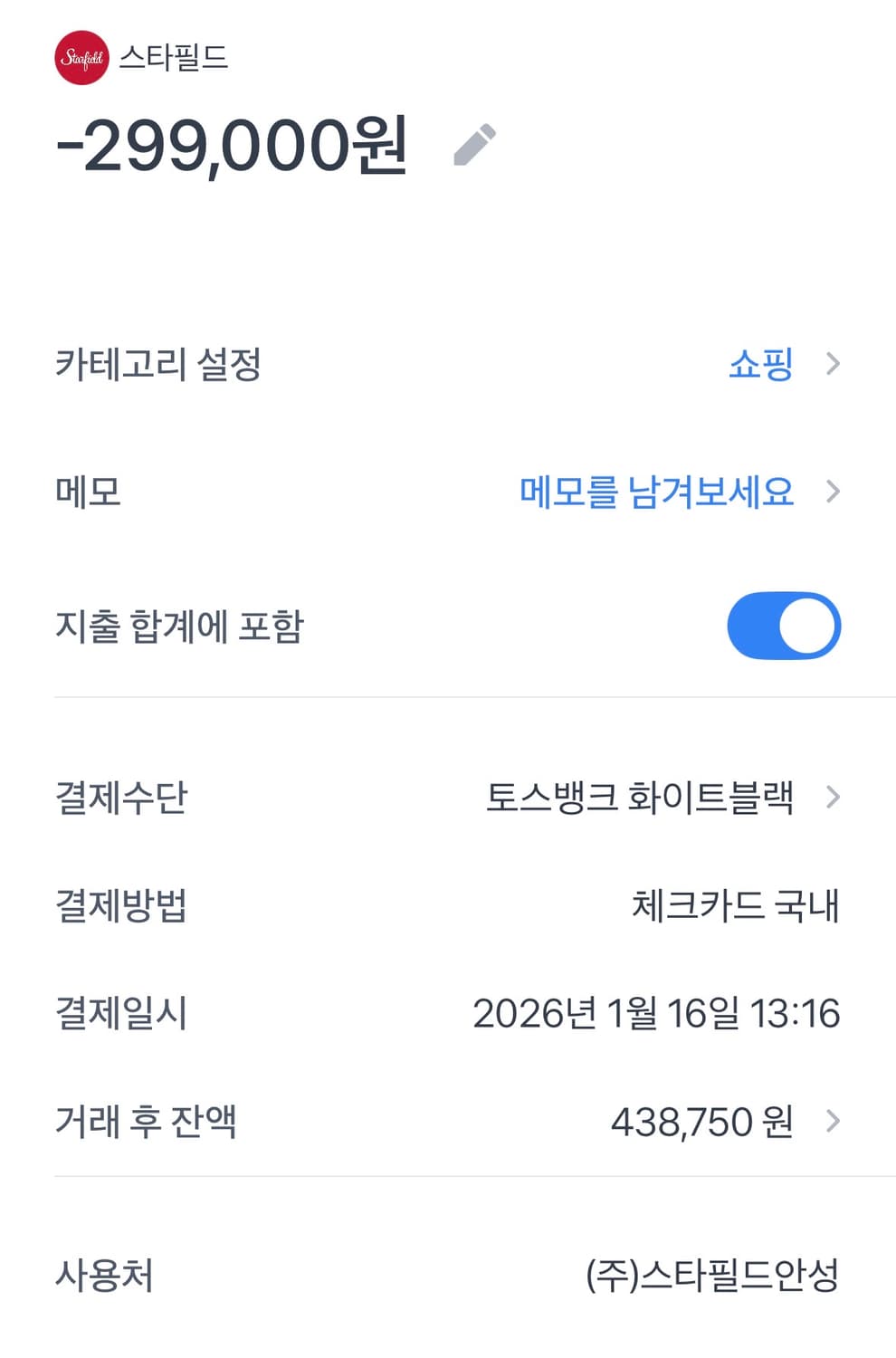
Task: Click the (주)스타필드안성 merchant name
Action: point(715,1275)
